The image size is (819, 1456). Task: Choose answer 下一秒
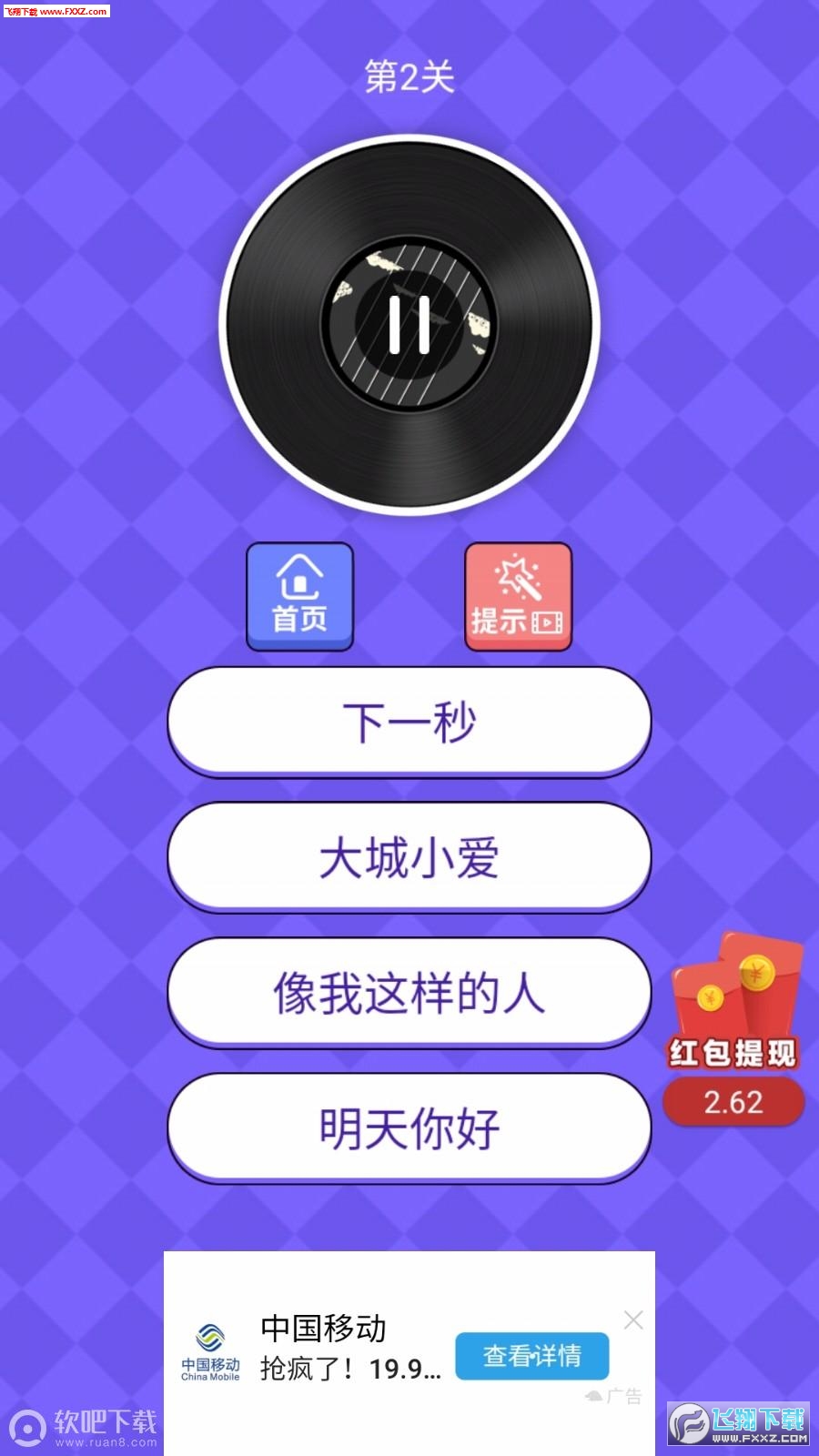409,723
